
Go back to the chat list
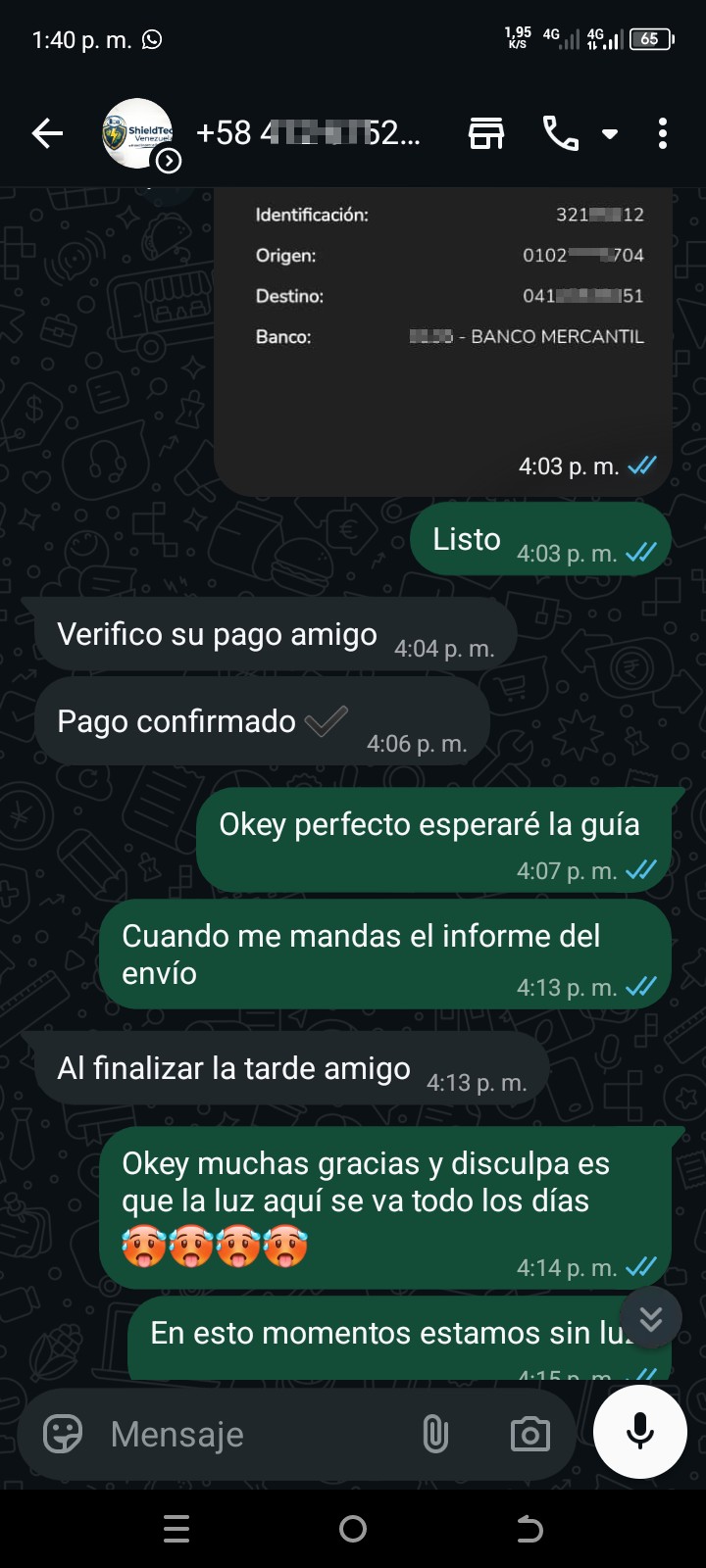pyautogui.click(x=47, y=133)
